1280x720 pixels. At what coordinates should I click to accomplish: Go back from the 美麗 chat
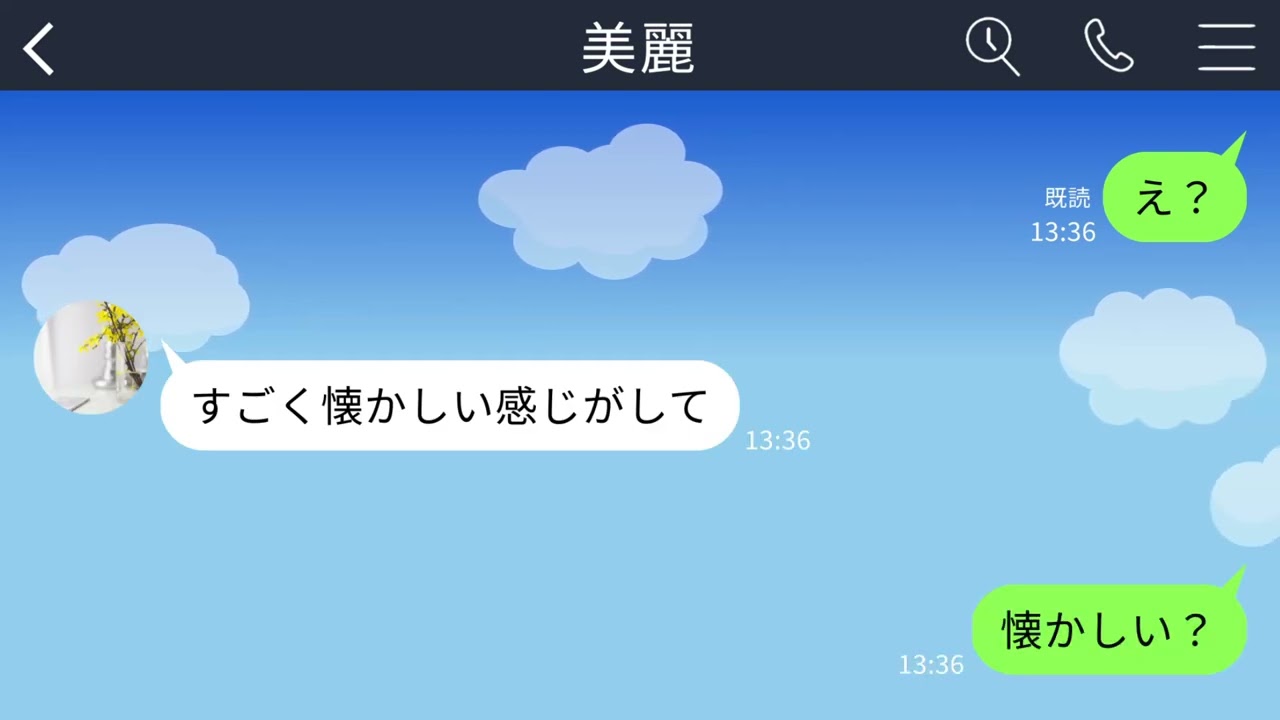(39, 48)
